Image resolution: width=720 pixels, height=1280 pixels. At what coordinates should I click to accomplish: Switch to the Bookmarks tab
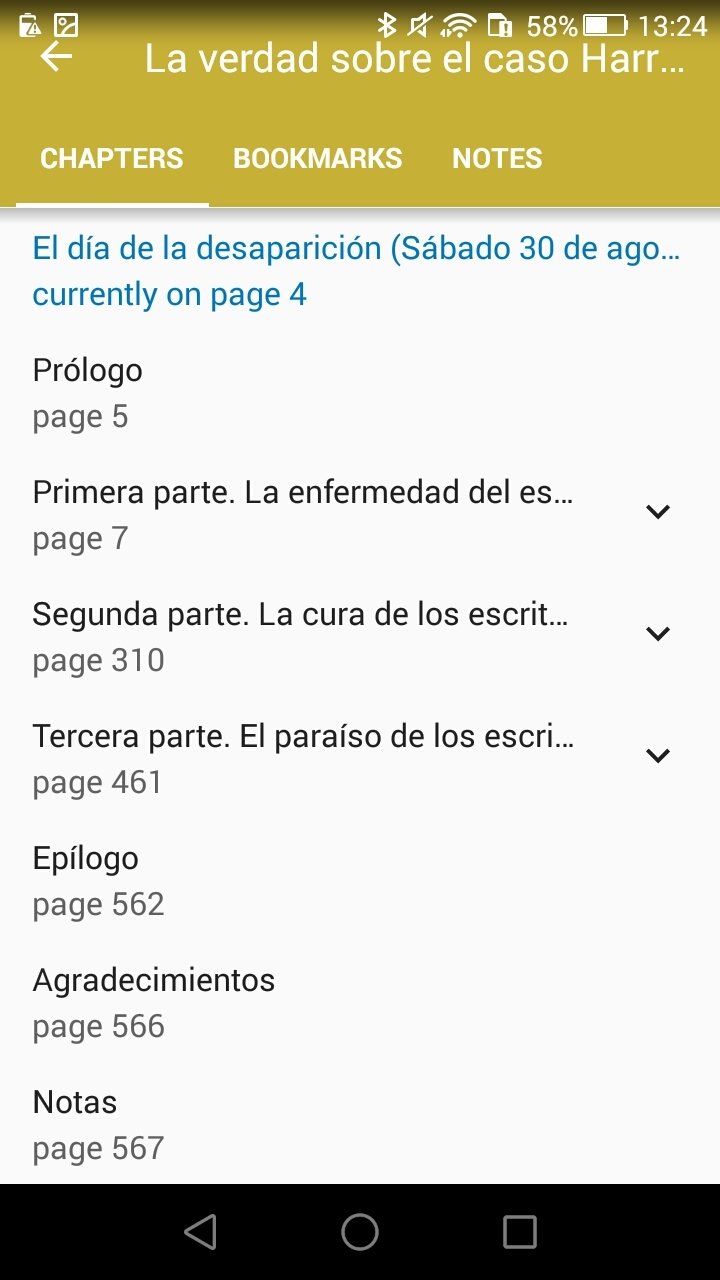click(x=317, y=158)
